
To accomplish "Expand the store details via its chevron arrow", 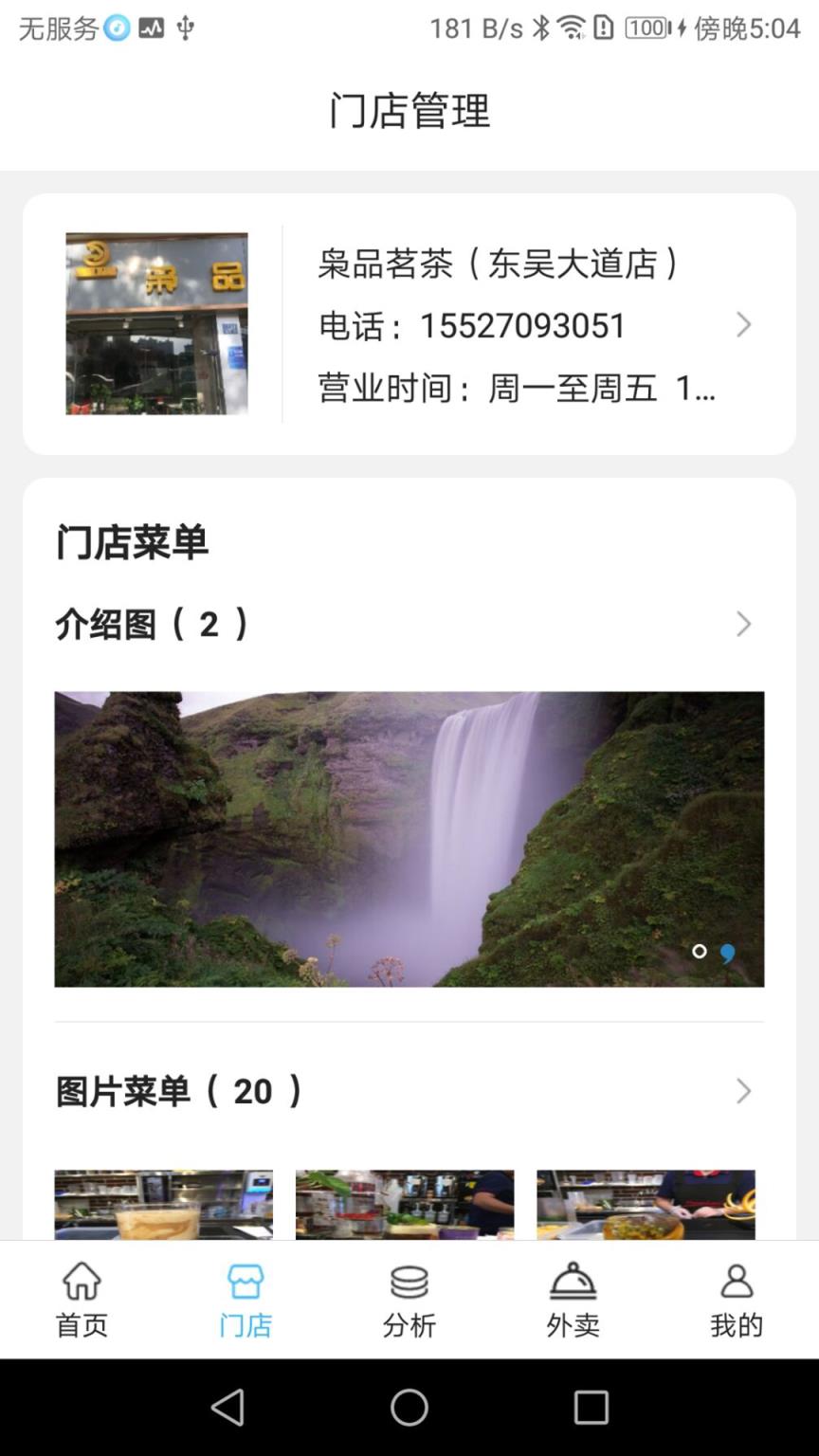I will point(745,325).
